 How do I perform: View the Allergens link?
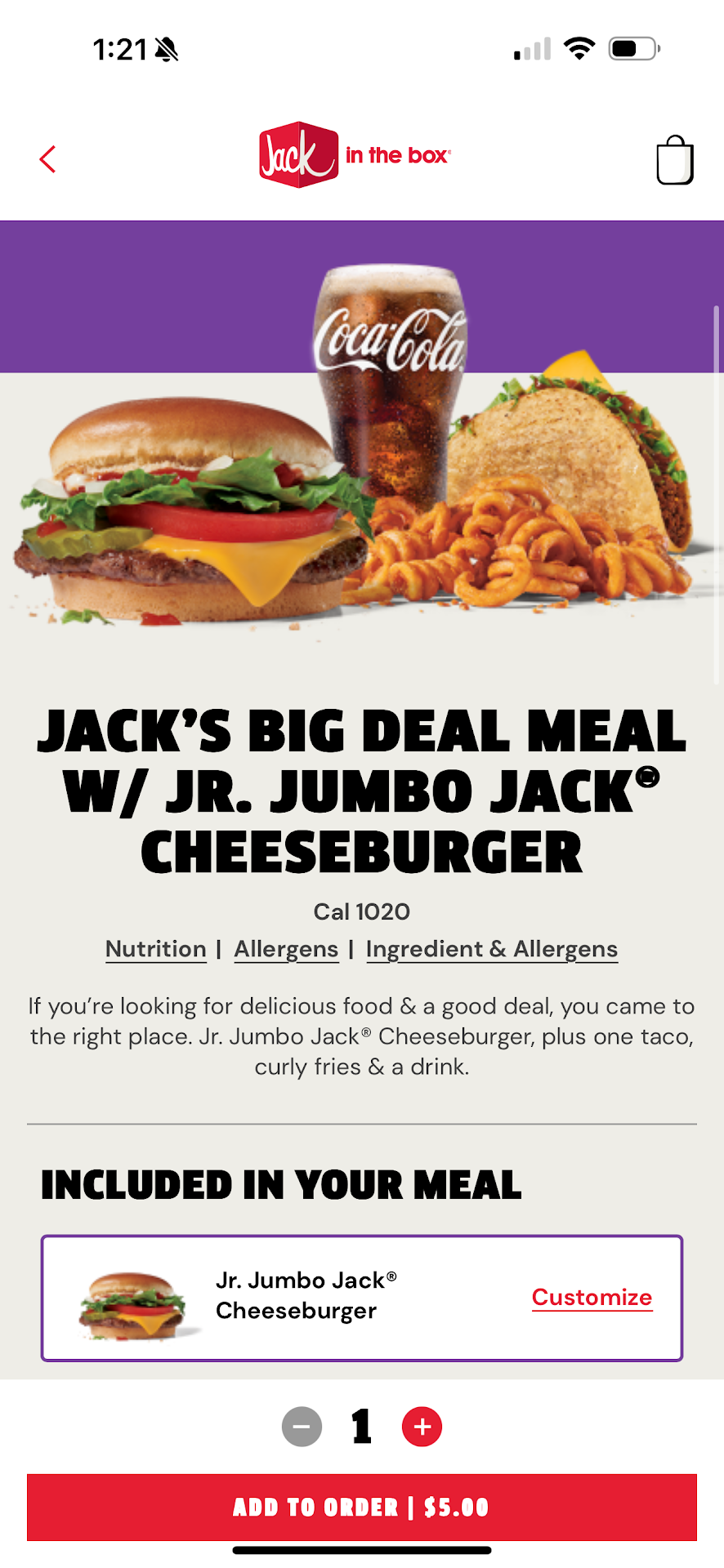tap(286, 949)
